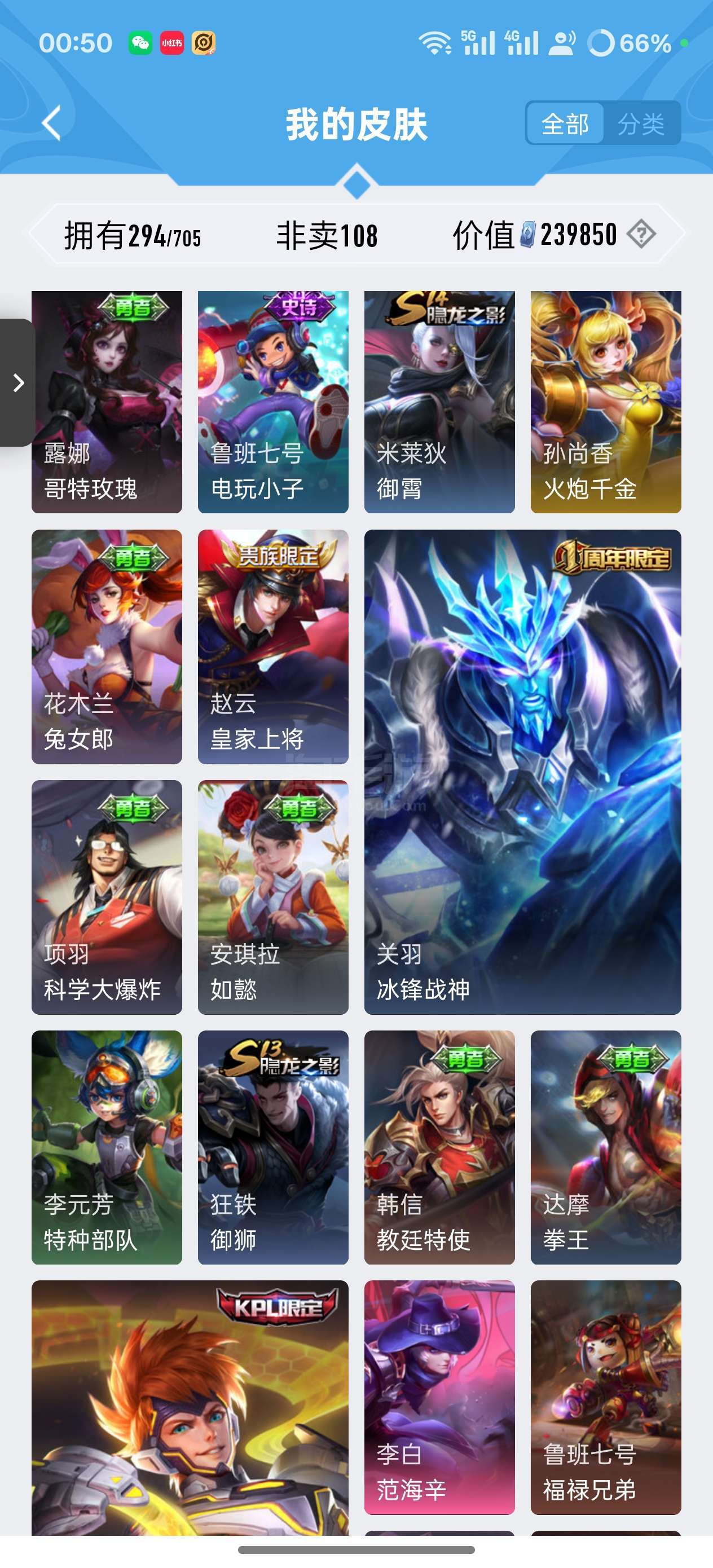Open 赵云 皇家上将 skin
Image resolution: width=713 pixels, height=1568 pixels.
(273, 646)
